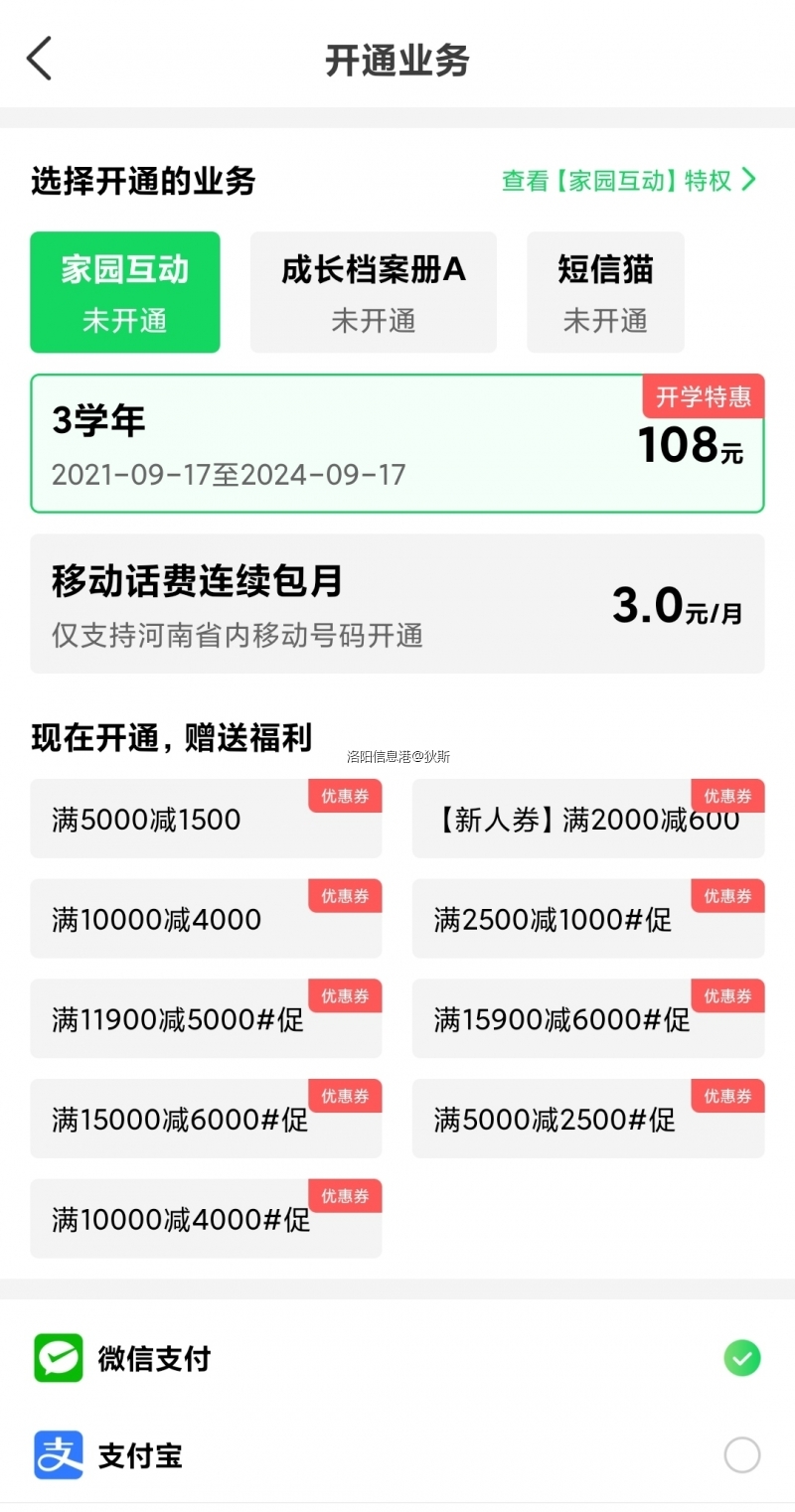View the 满5000减2500#促 coupon

(588, 1120)
